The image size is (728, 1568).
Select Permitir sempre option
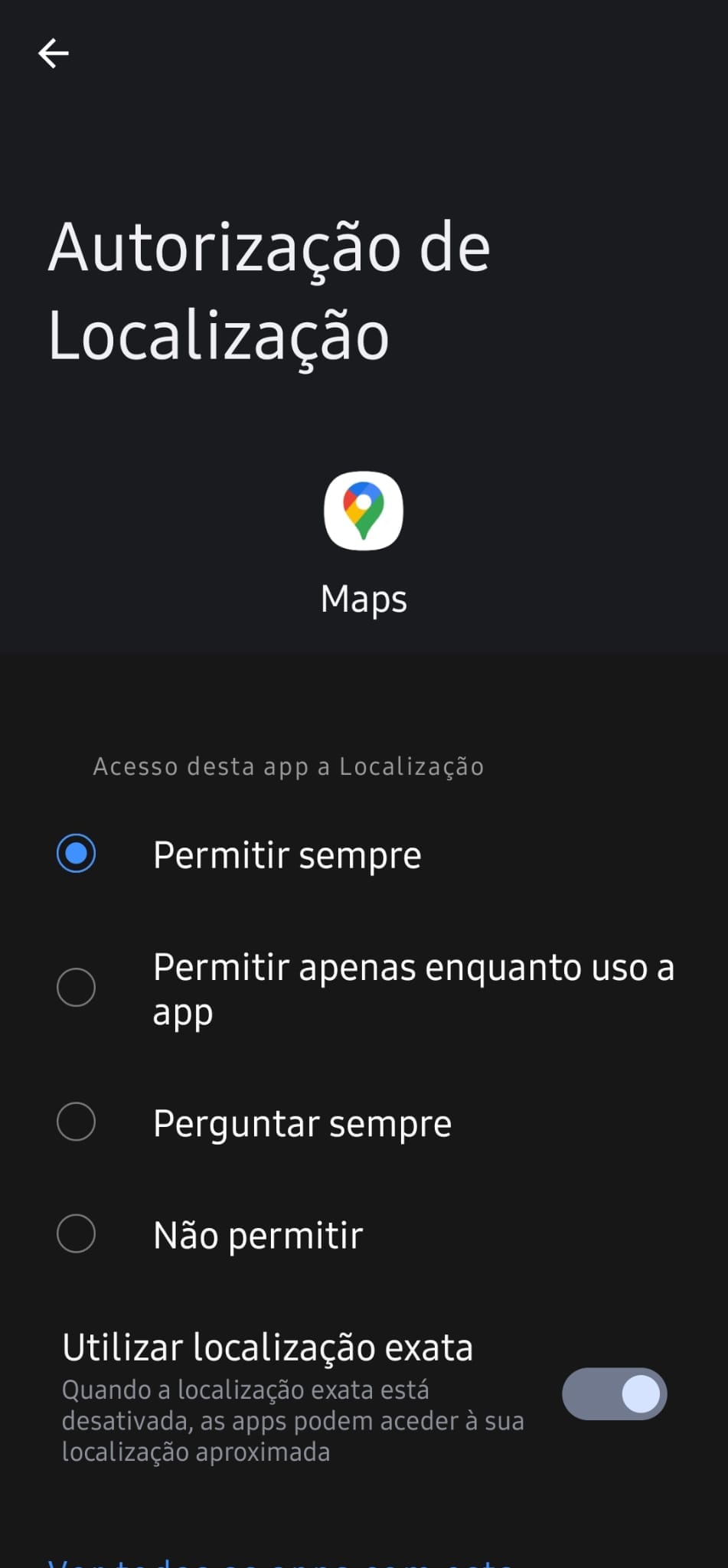click(x=77, y=854)
